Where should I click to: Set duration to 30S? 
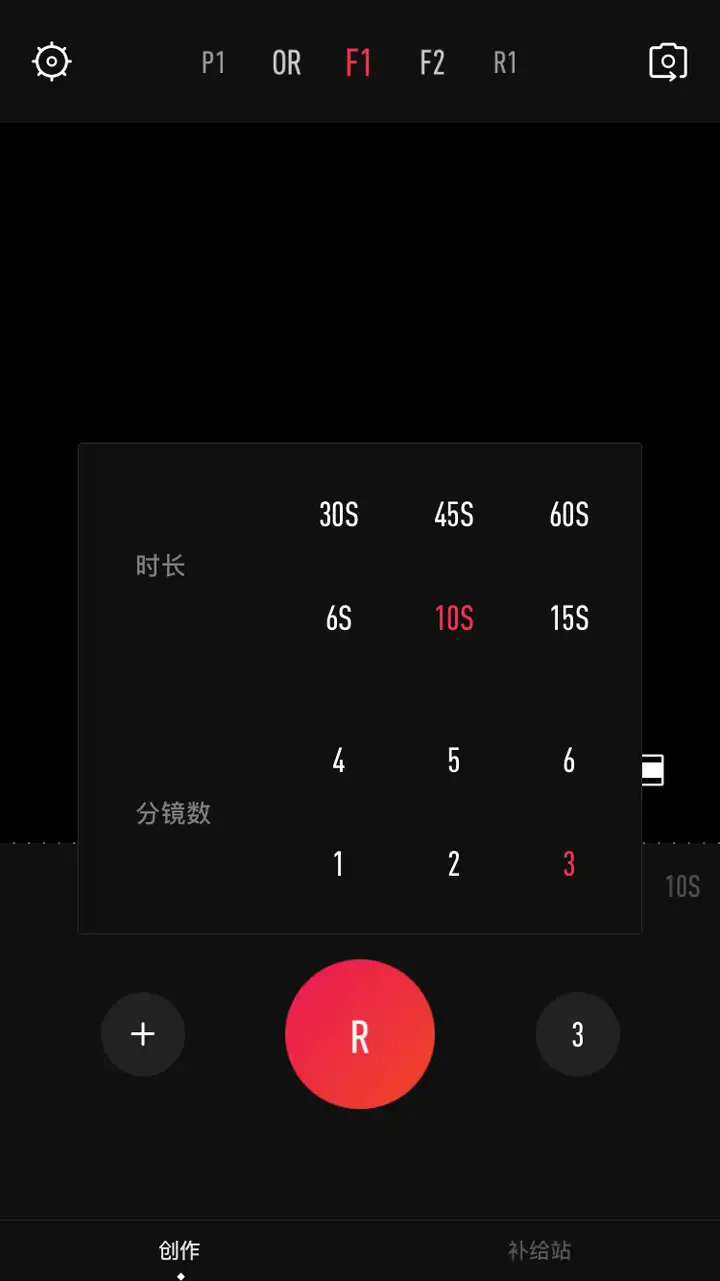(339, 515)
